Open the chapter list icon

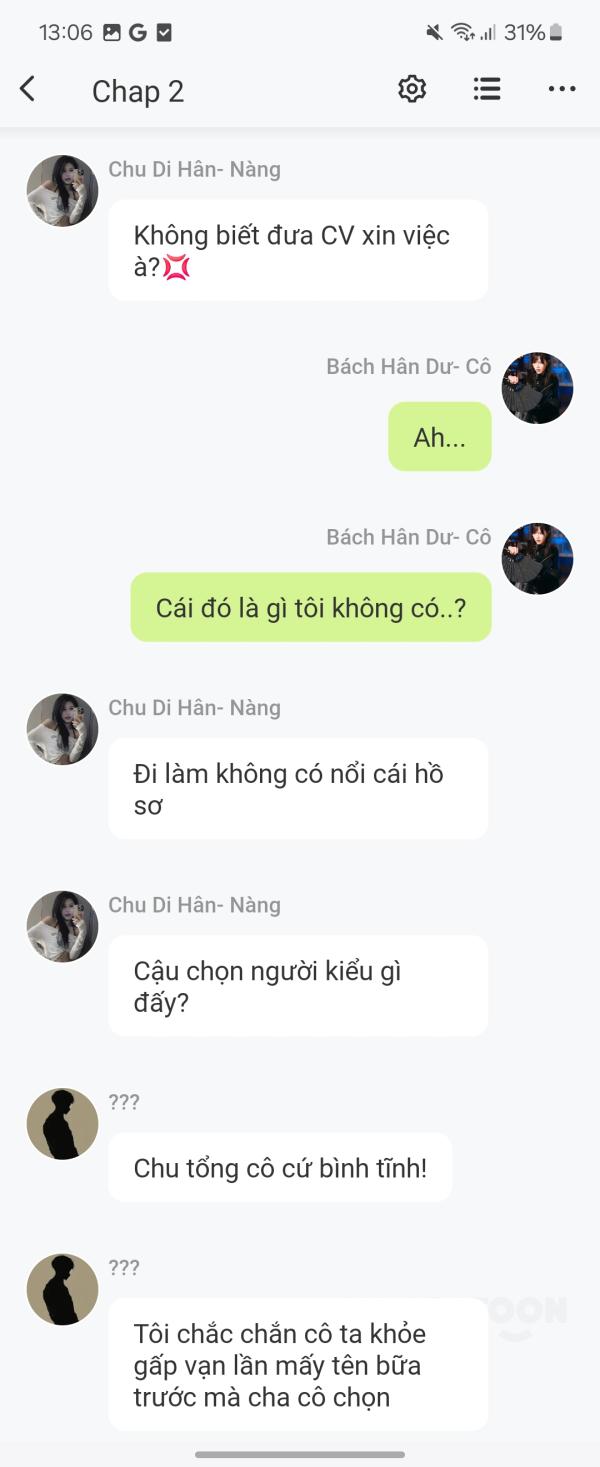(487, 90)
